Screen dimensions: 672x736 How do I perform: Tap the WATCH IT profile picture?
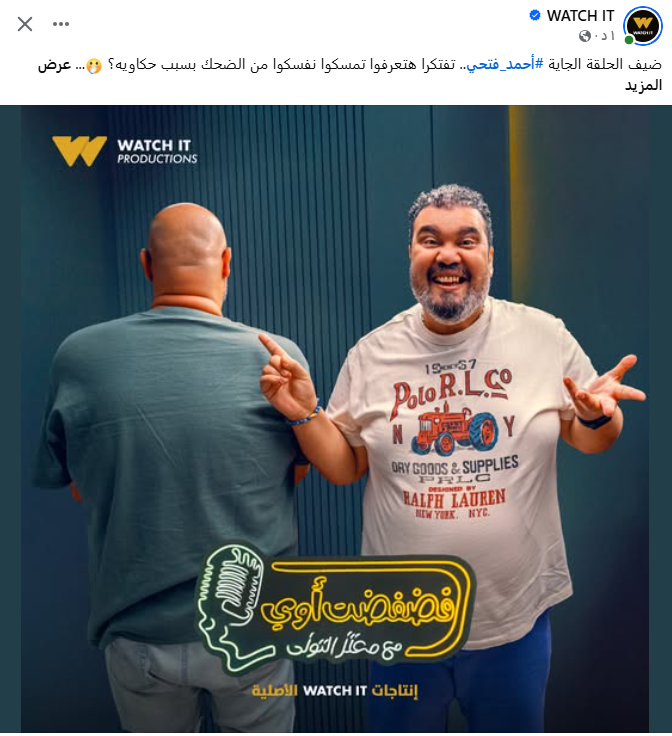click(642, 25)
